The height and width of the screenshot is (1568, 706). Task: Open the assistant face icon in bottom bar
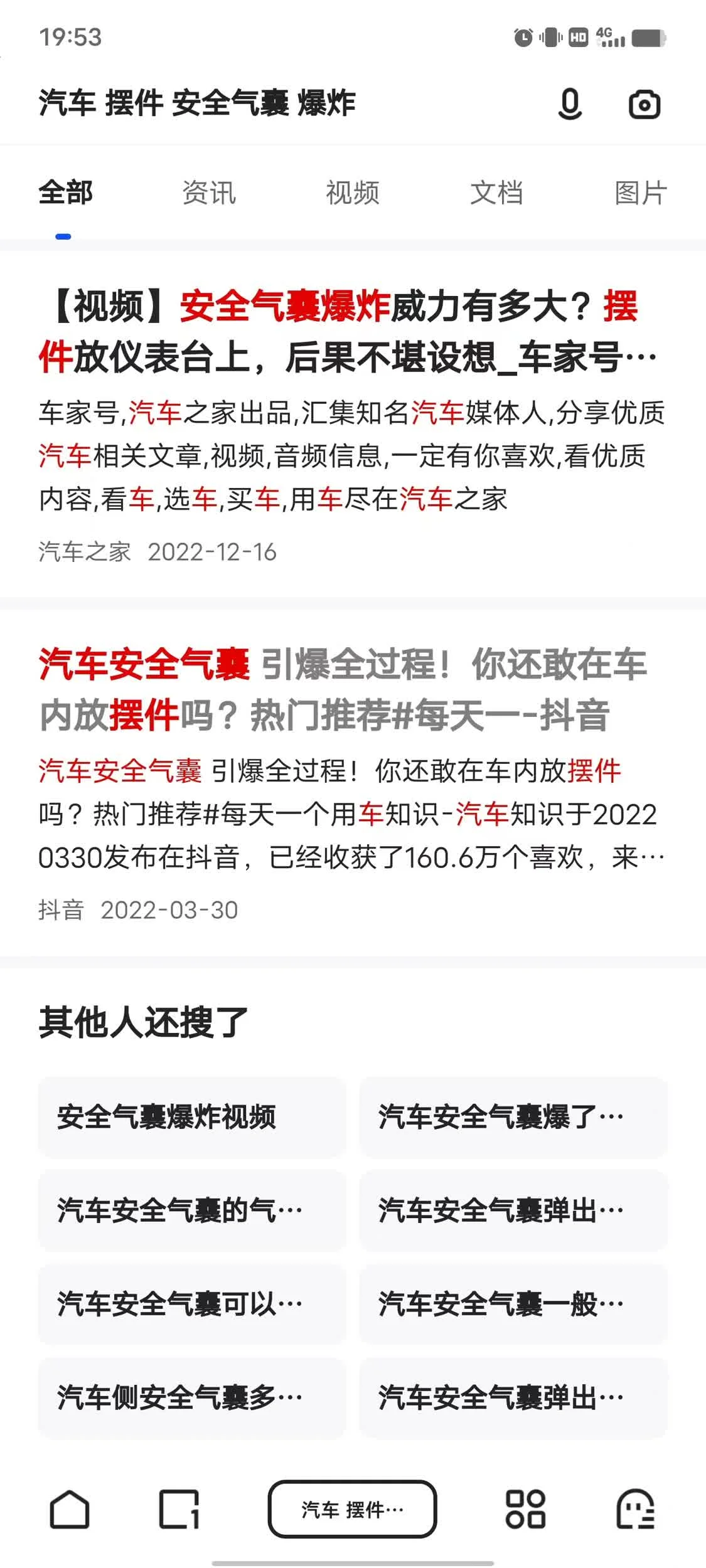(x=635, y=1509)
